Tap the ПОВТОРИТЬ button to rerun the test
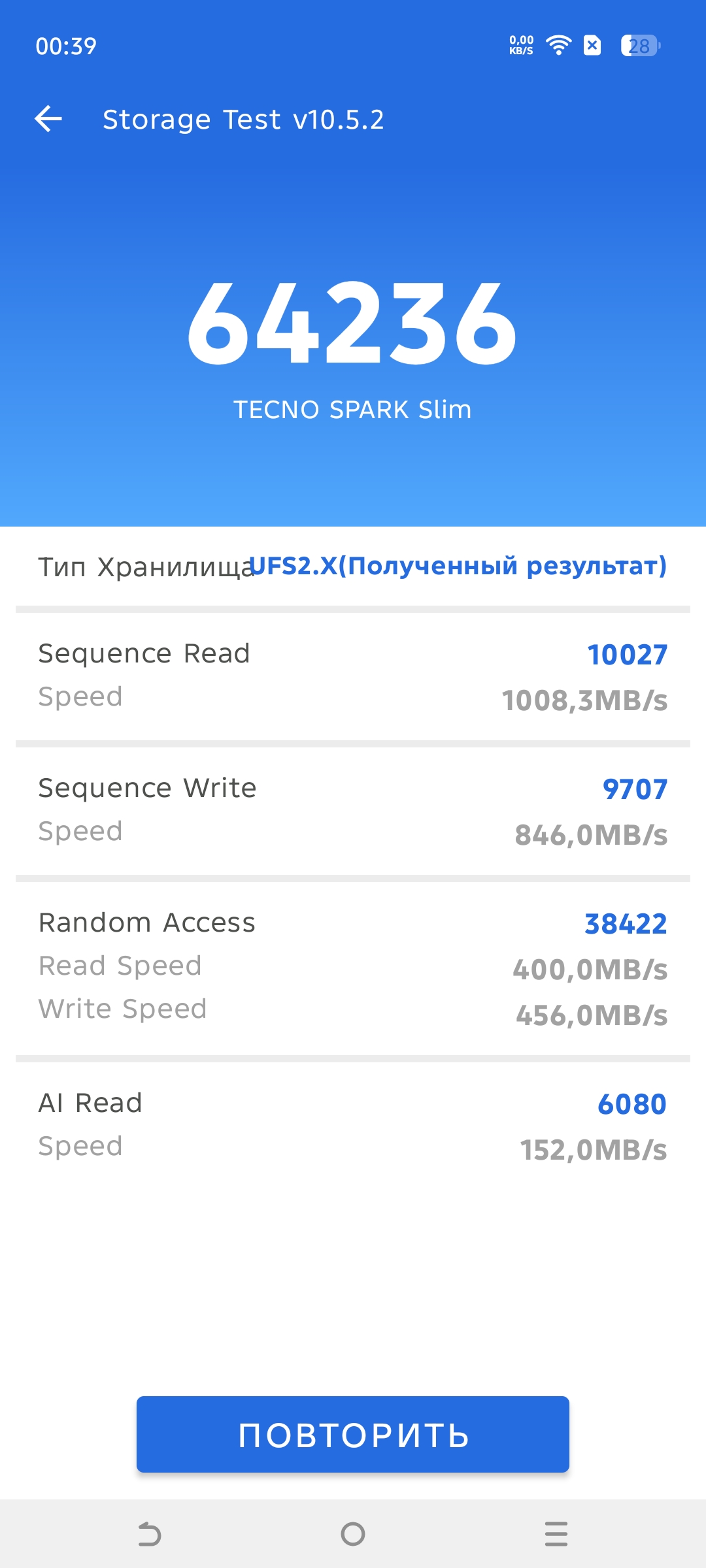706x1568 pixels. tap(352, 1434)
